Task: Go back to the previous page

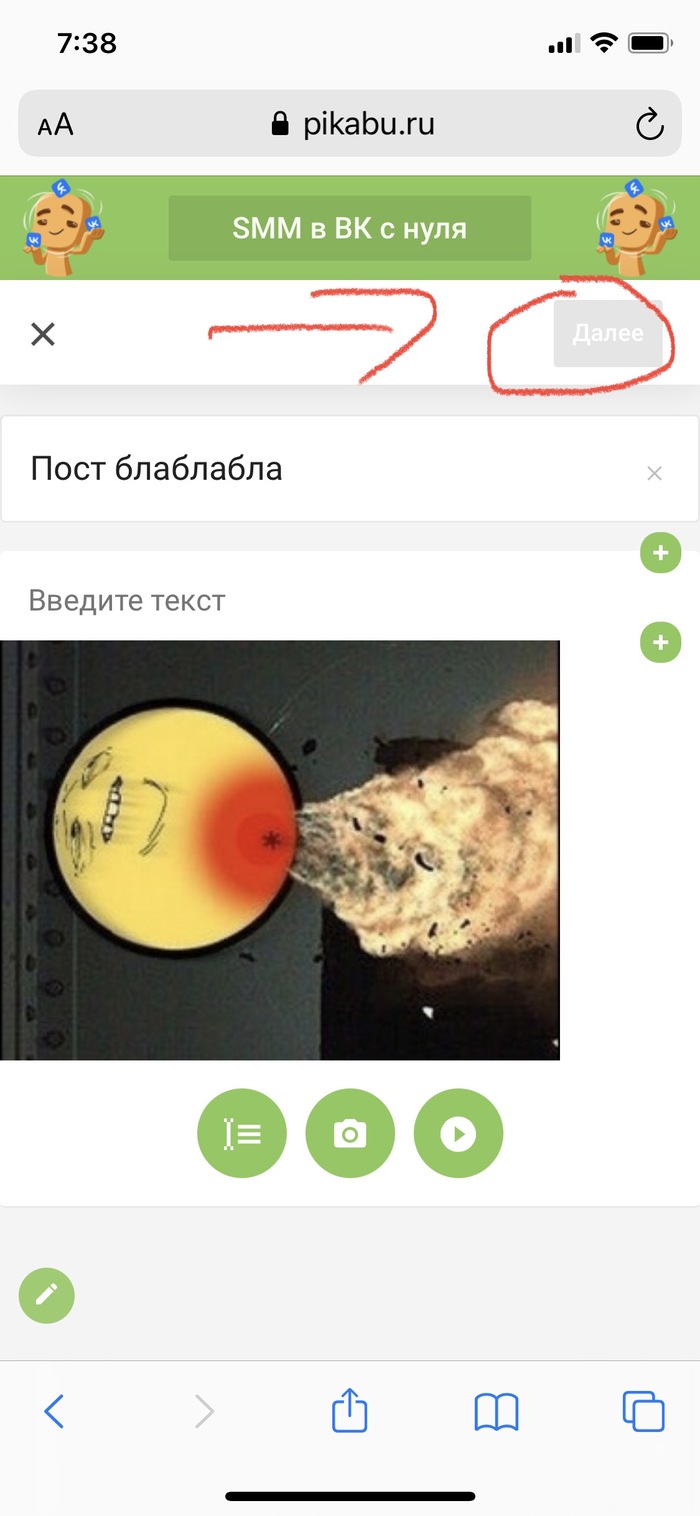Action: (55, 1411)
